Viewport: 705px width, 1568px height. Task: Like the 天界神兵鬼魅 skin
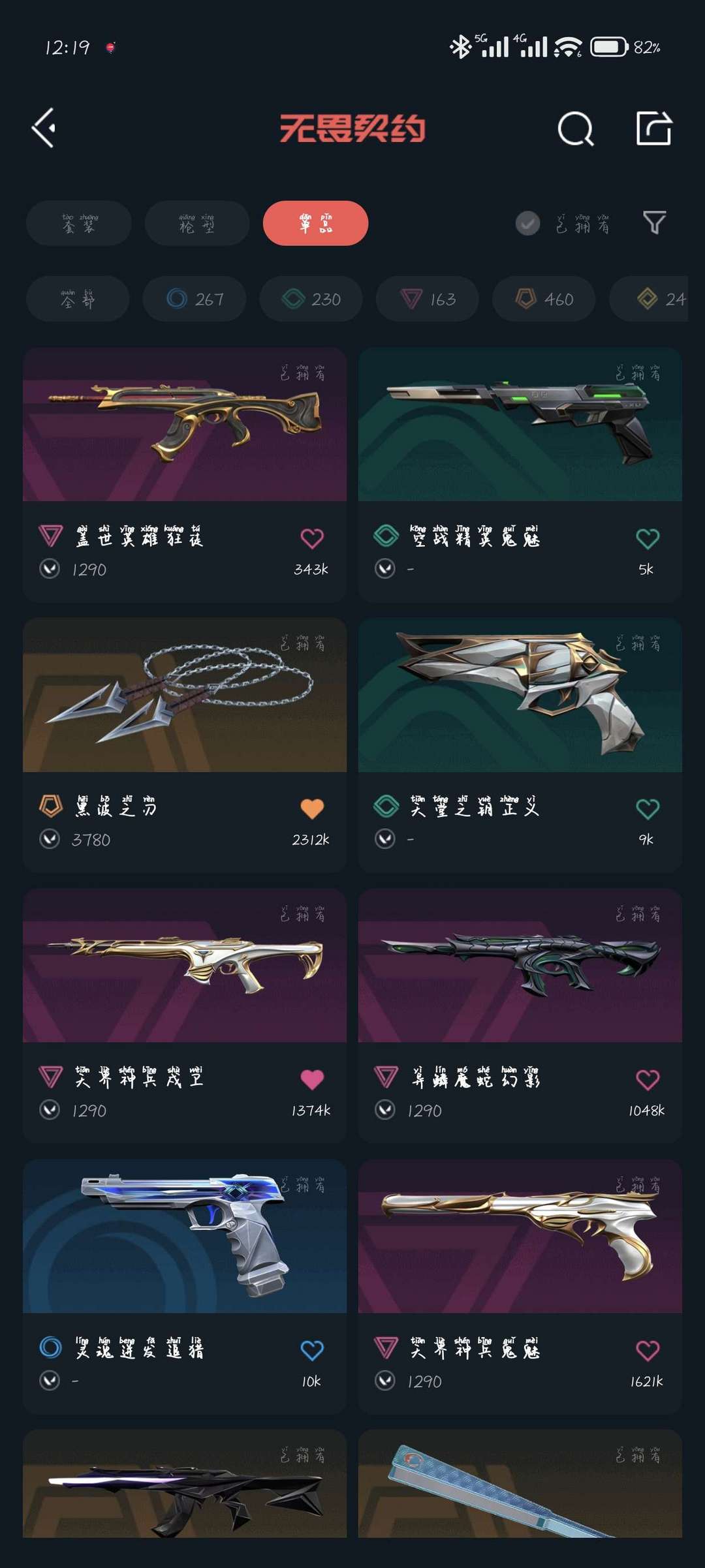pyautogui.click(x=648, y=1350)
